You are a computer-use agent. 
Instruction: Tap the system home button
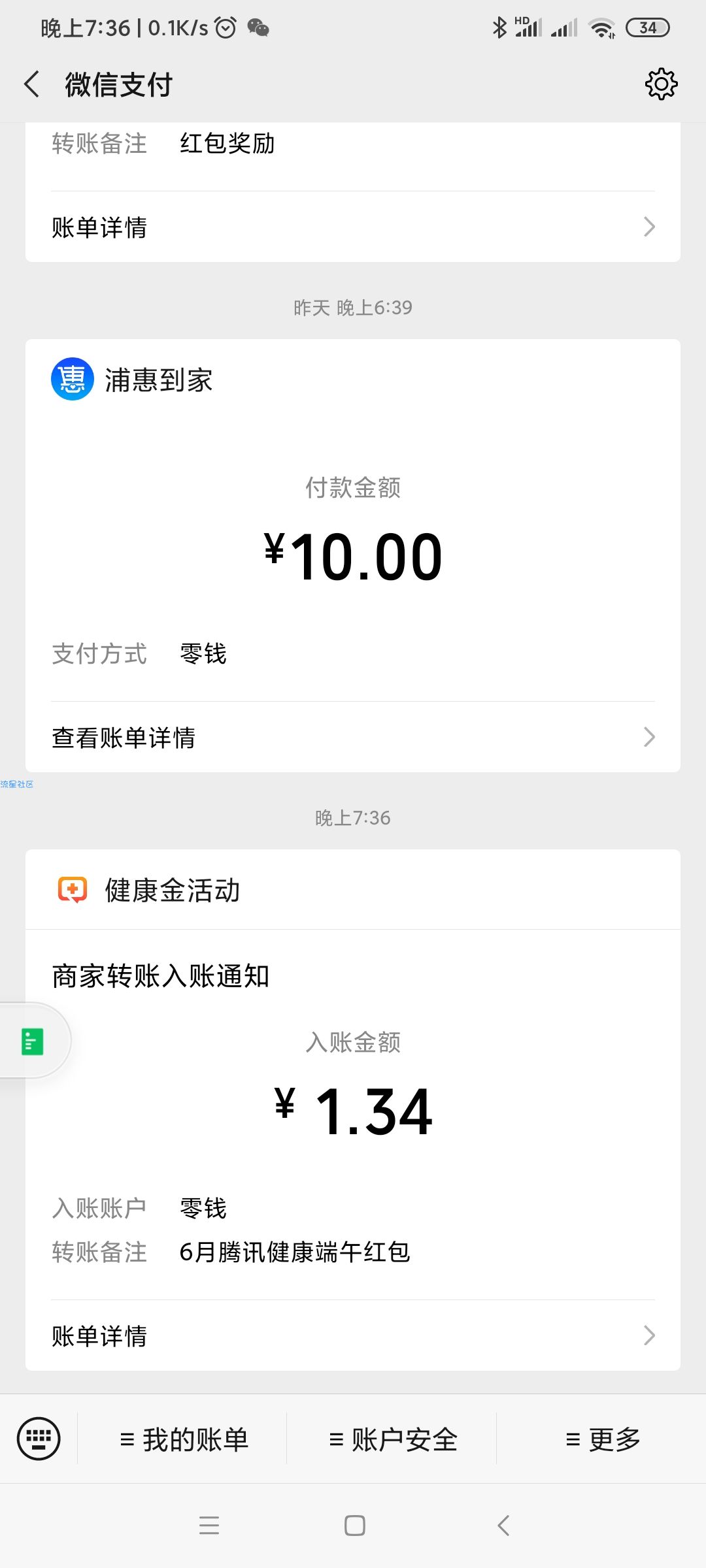pos(354,1526)
